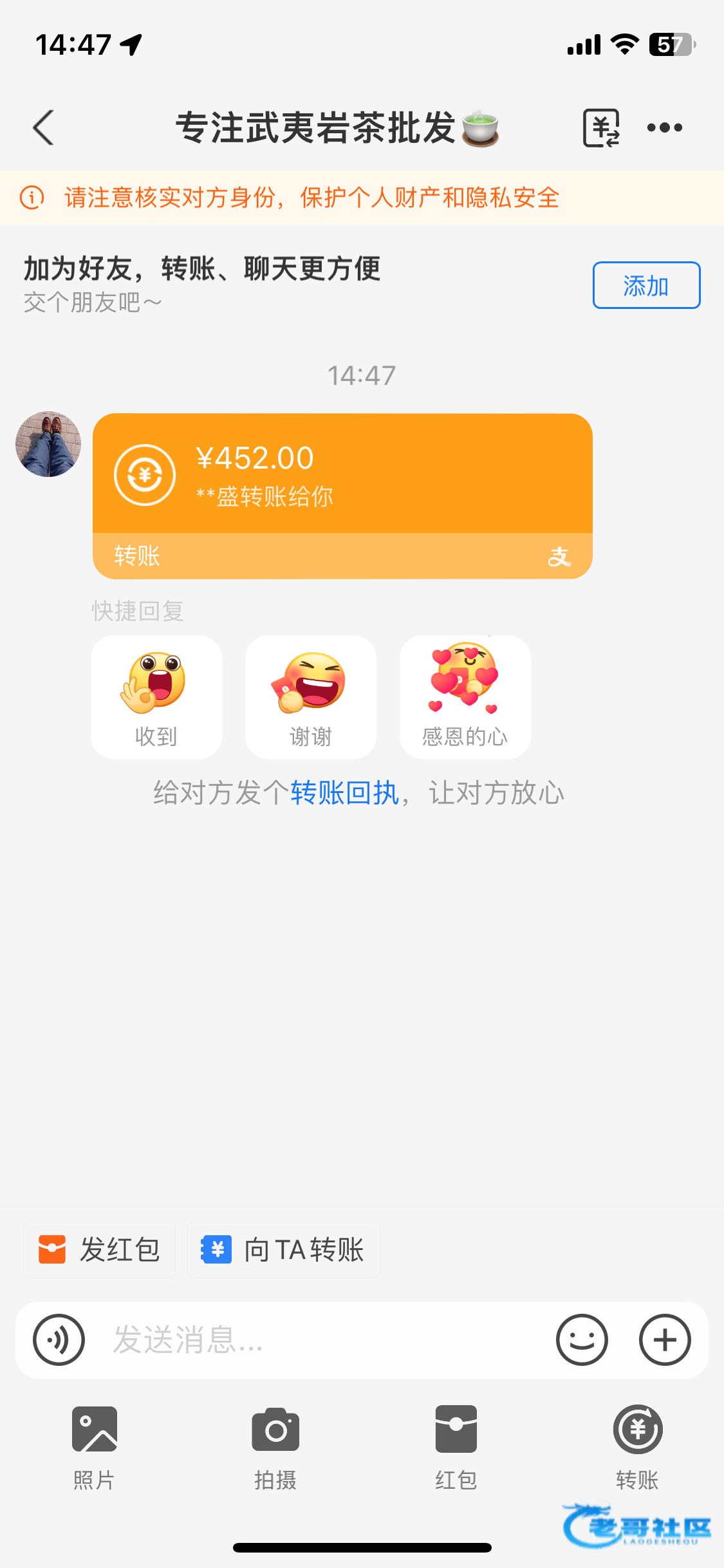Viewport: 724px width, 1568px height.
Task: Toggle the plus attachment panel
Action: [x=665, y=1339]
